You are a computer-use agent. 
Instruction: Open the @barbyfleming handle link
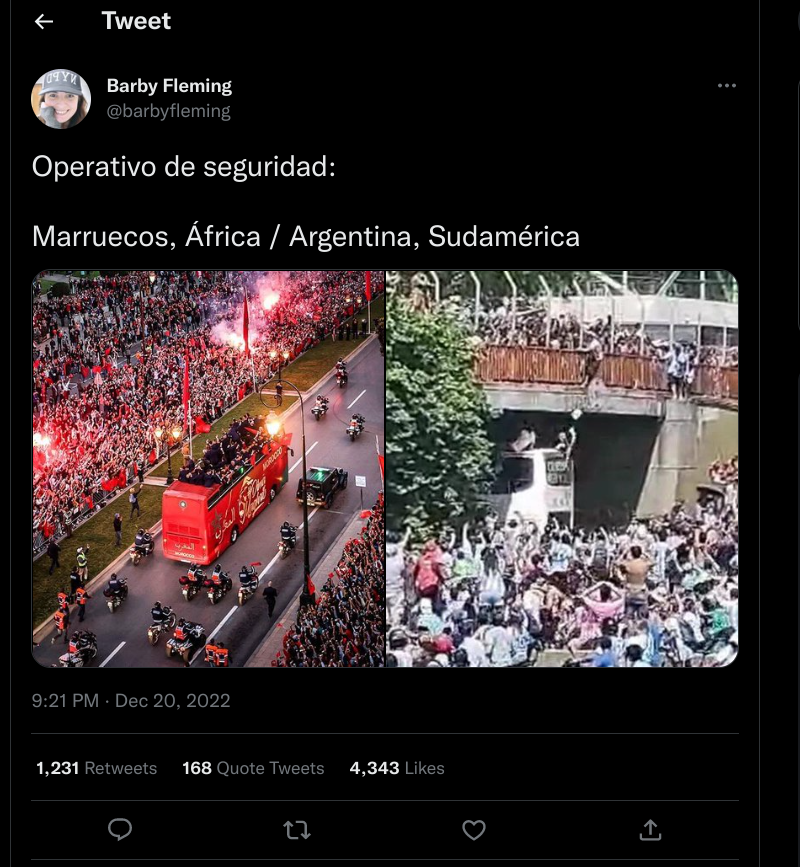[168, 111]
